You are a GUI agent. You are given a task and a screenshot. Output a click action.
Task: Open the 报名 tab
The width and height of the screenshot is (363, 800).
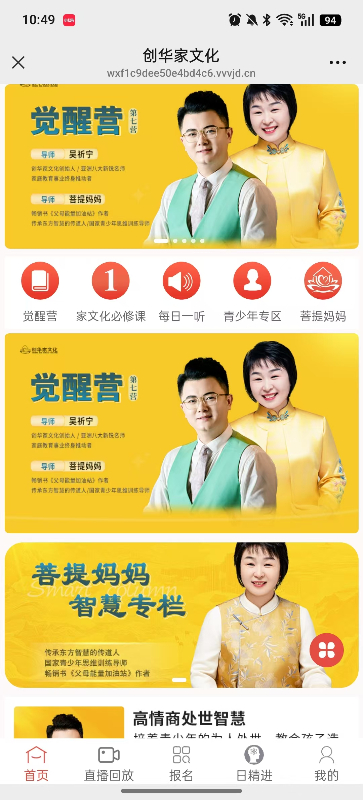click(x=181, y=764)
